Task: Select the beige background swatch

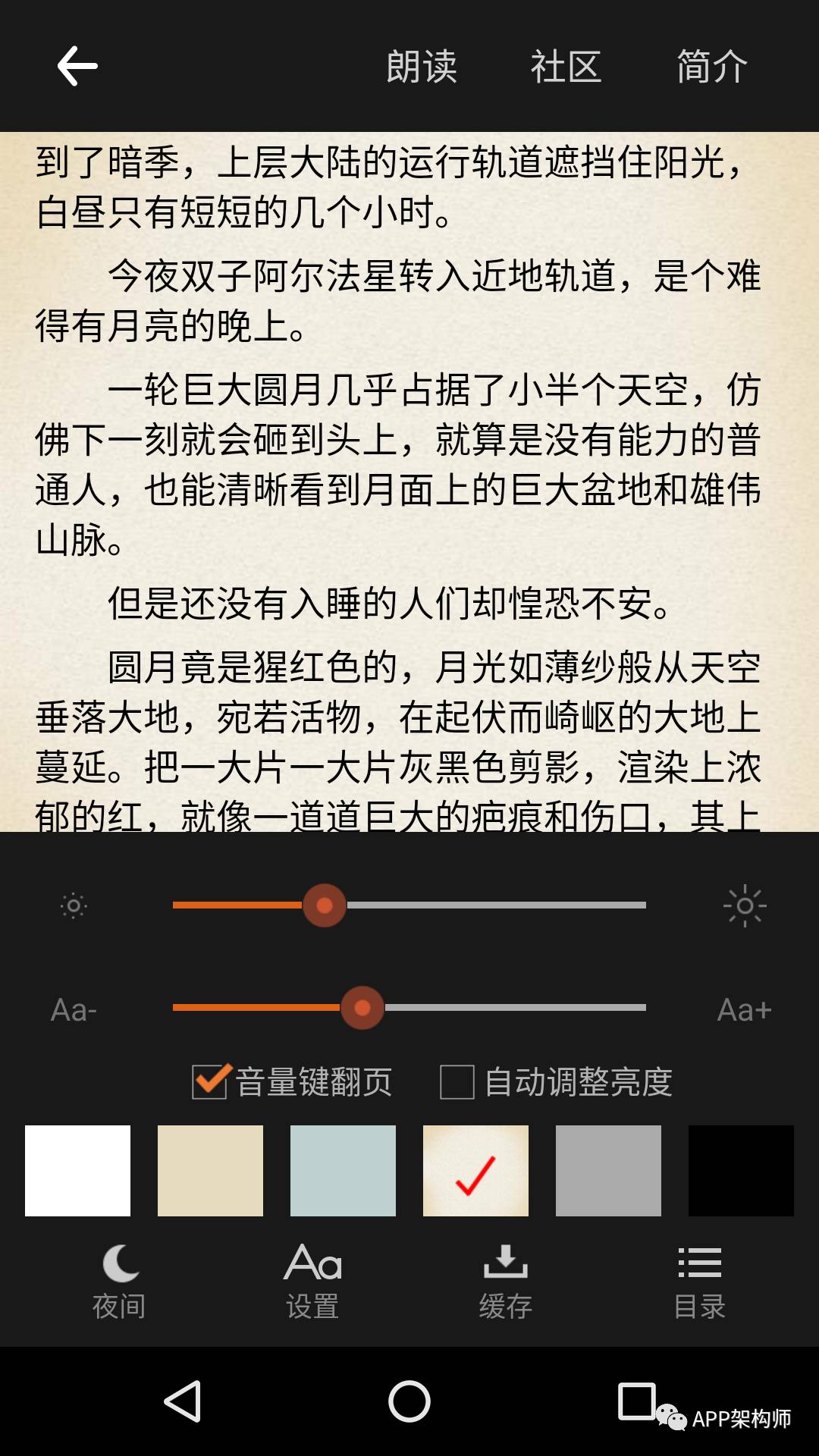Action: click(210, 1171)
